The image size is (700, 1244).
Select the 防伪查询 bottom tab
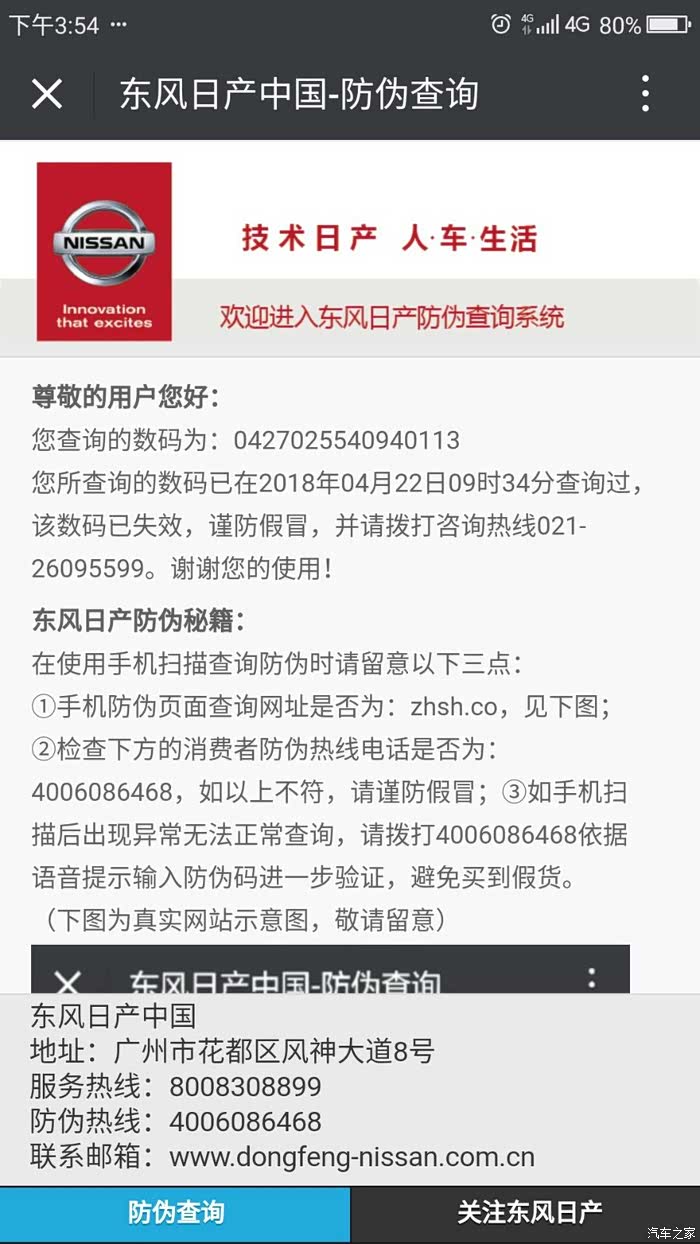point(175,1214)
